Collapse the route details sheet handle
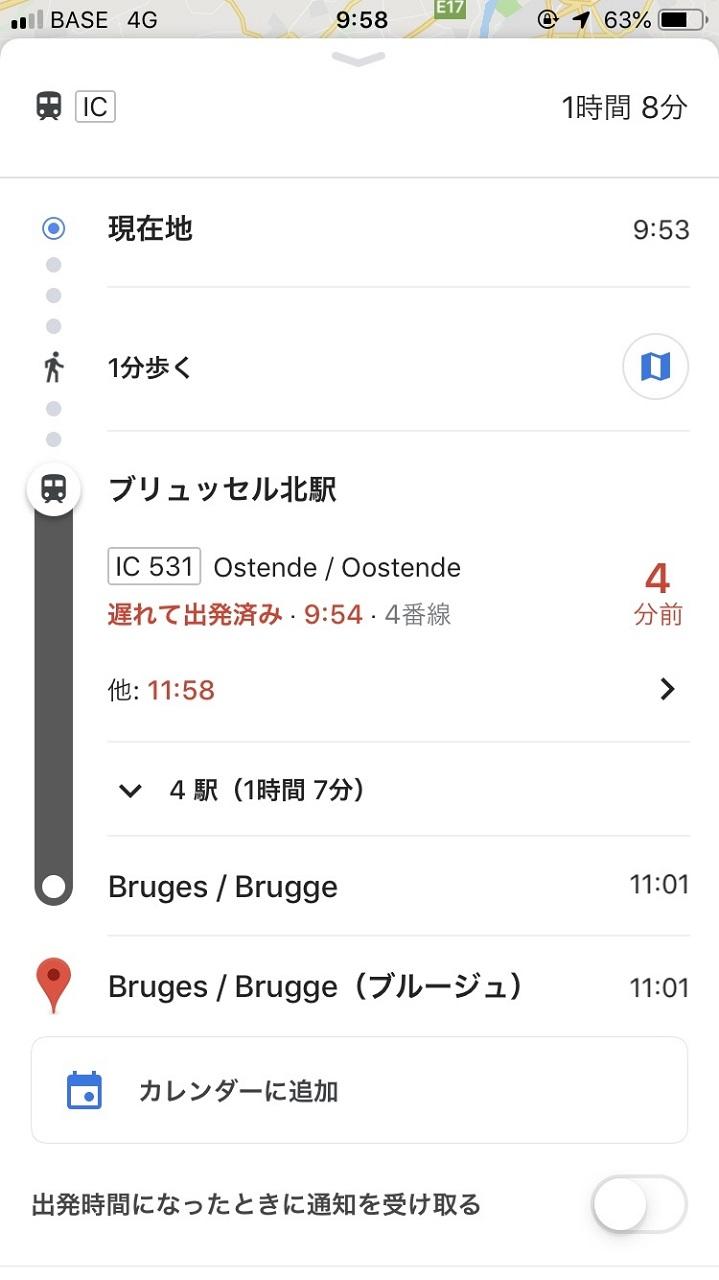The height and width of the screenshot is (1280, 719). (358, 60)
